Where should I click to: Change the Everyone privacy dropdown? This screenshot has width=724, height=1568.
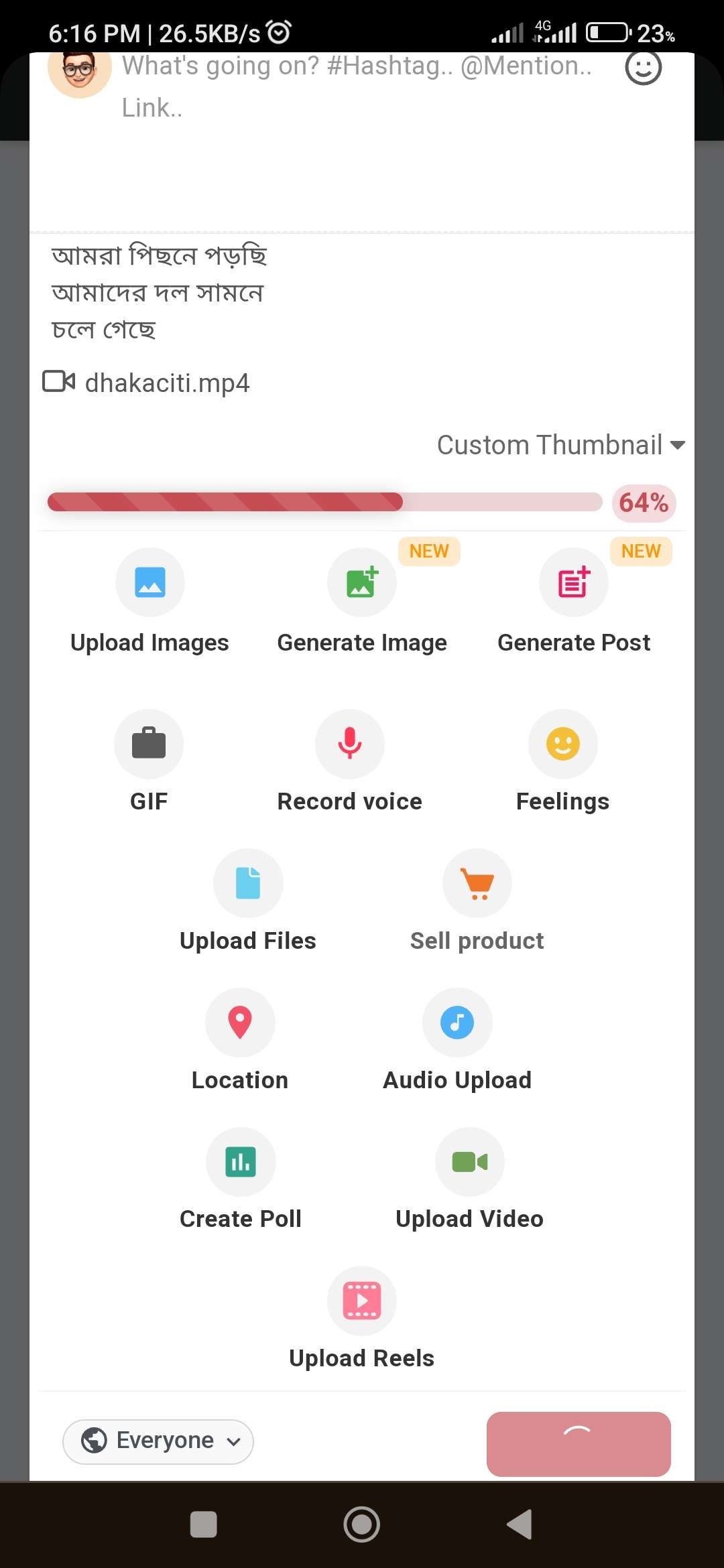158,1441
